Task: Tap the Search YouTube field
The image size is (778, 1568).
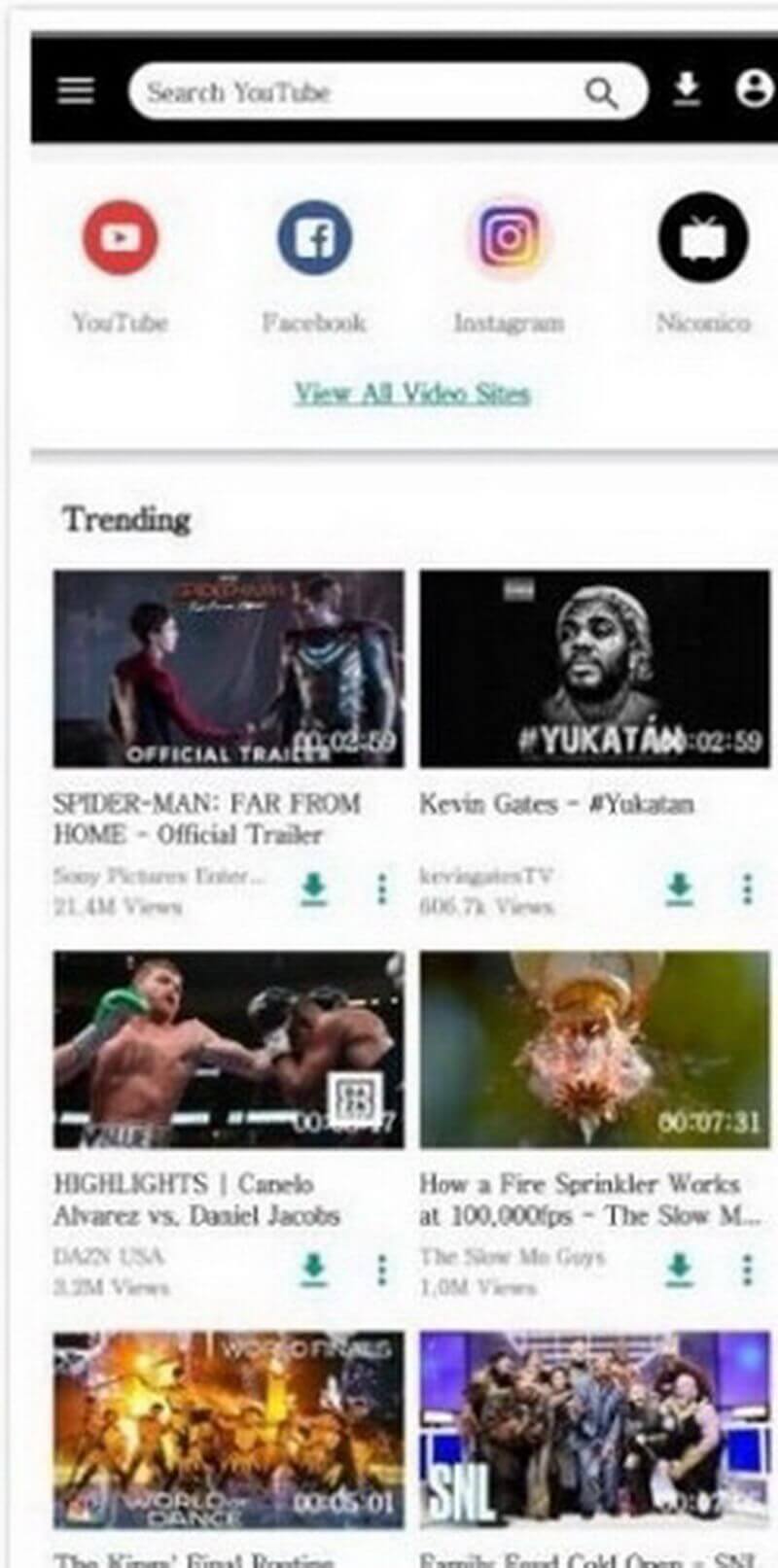Action: click(x=388, y=91)
